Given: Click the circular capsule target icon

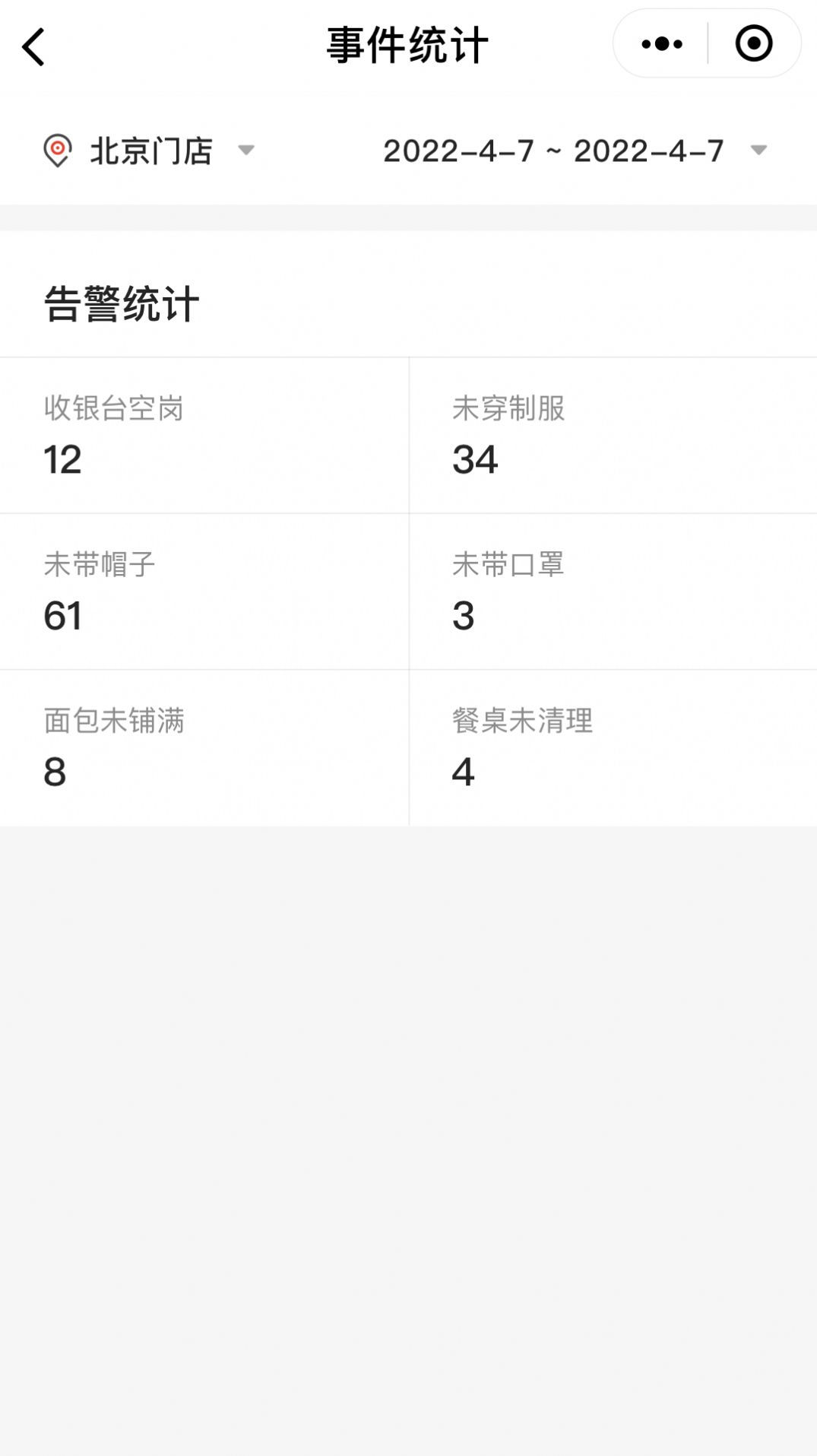Looking at the screenshot, I should point(753,44).
